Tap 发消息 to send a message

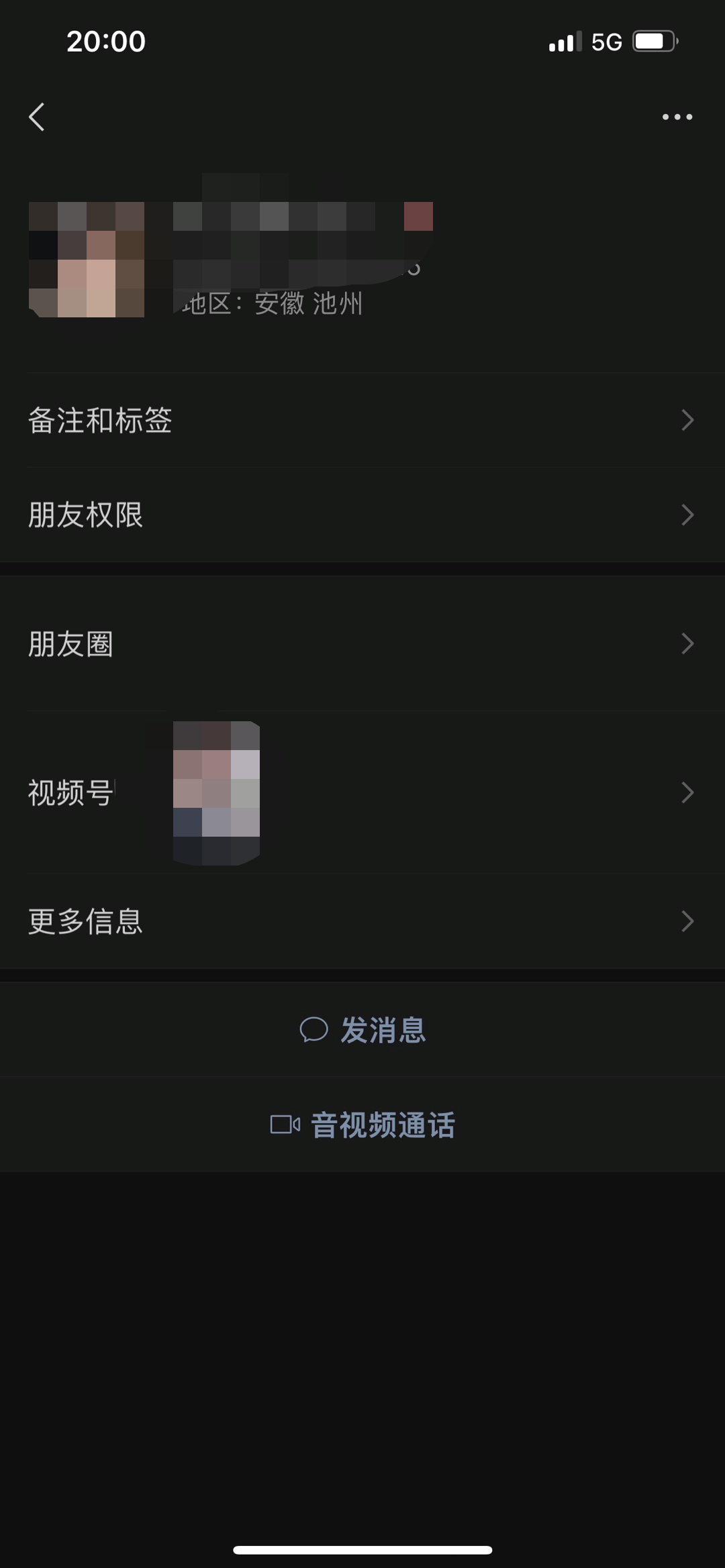[362, 1030]
